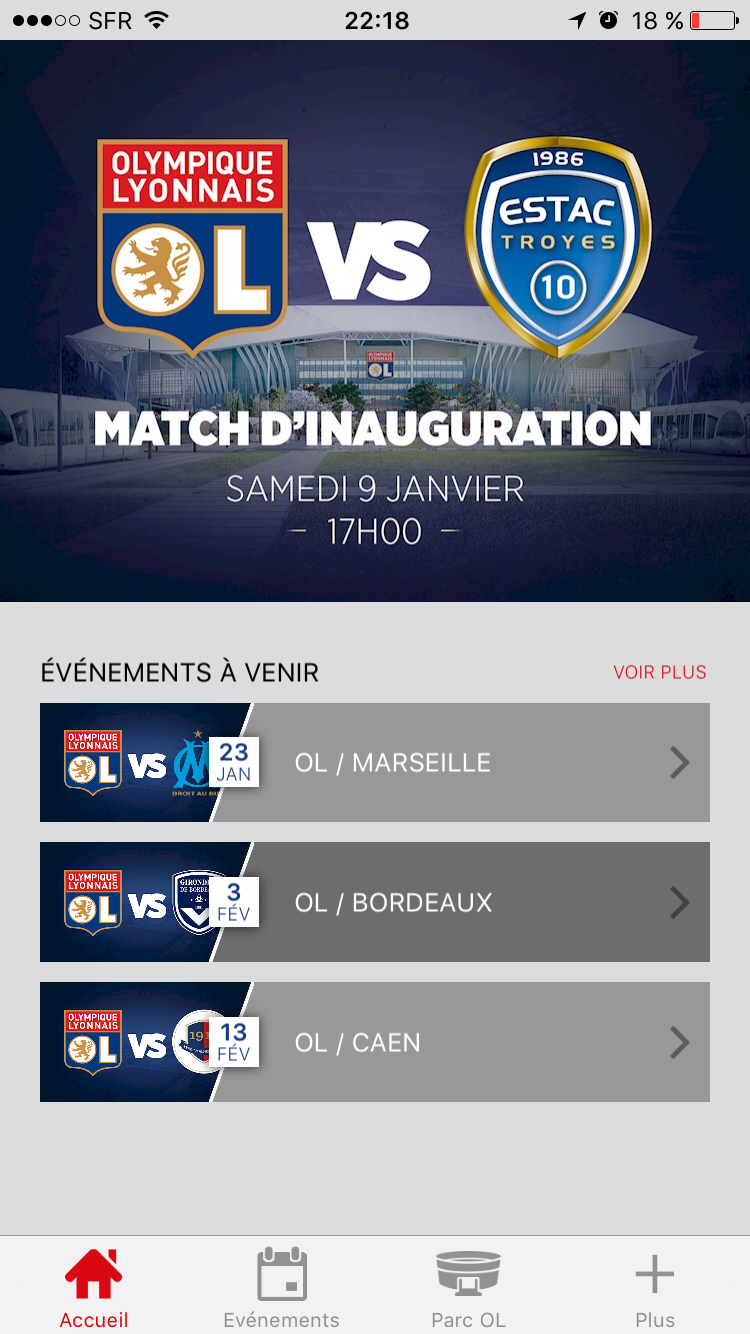Select the OL / Caen event
This screenshot has height=1334, width=750.
[375, 1042]
